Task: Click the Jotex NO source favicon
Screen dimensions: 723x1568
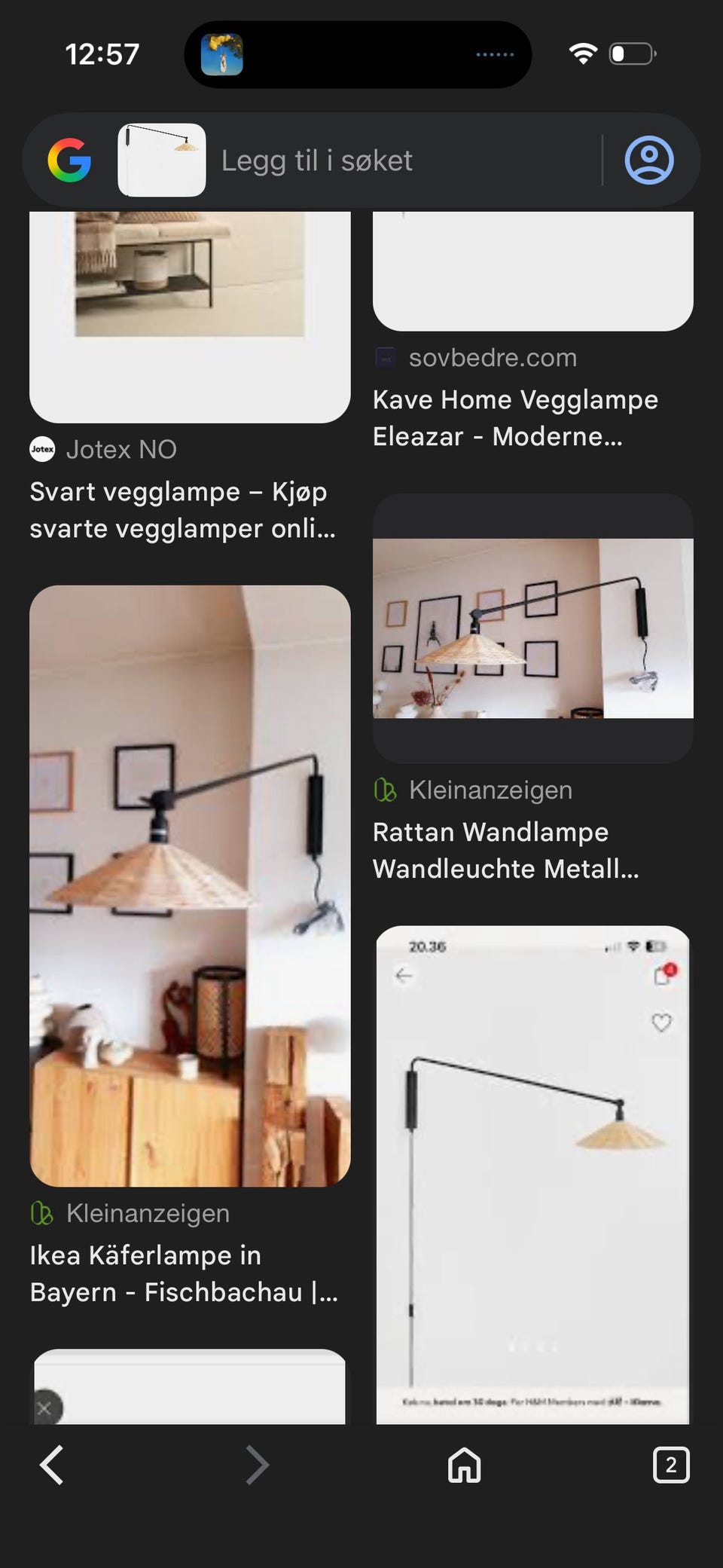Action: pyautogui.click(x=43, y=449)
